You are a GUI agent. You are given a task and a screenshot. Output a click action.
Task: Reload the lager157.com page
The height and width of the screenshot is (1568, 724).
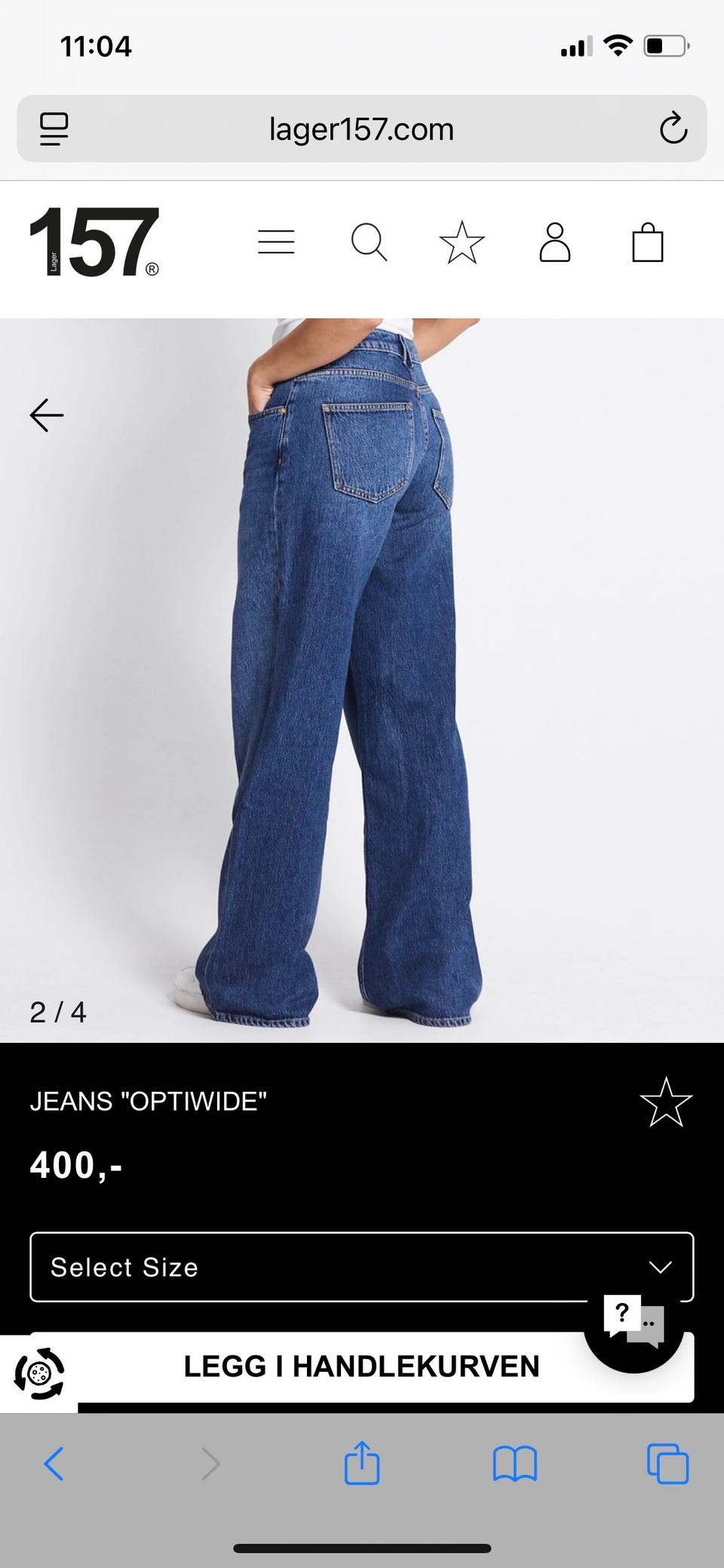673,129
